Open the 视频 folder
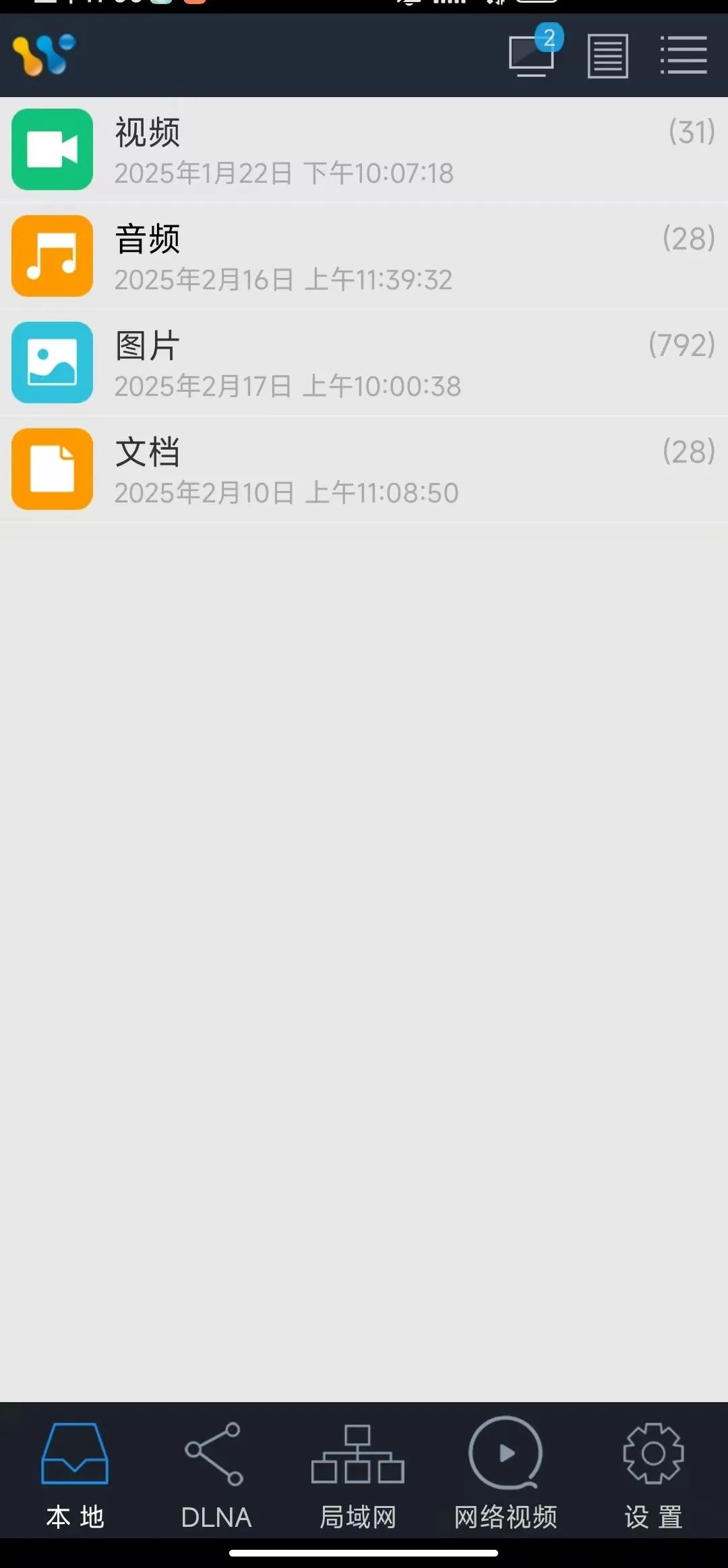The height and width of the screenshot is (1568, 728). click(364, 150)
